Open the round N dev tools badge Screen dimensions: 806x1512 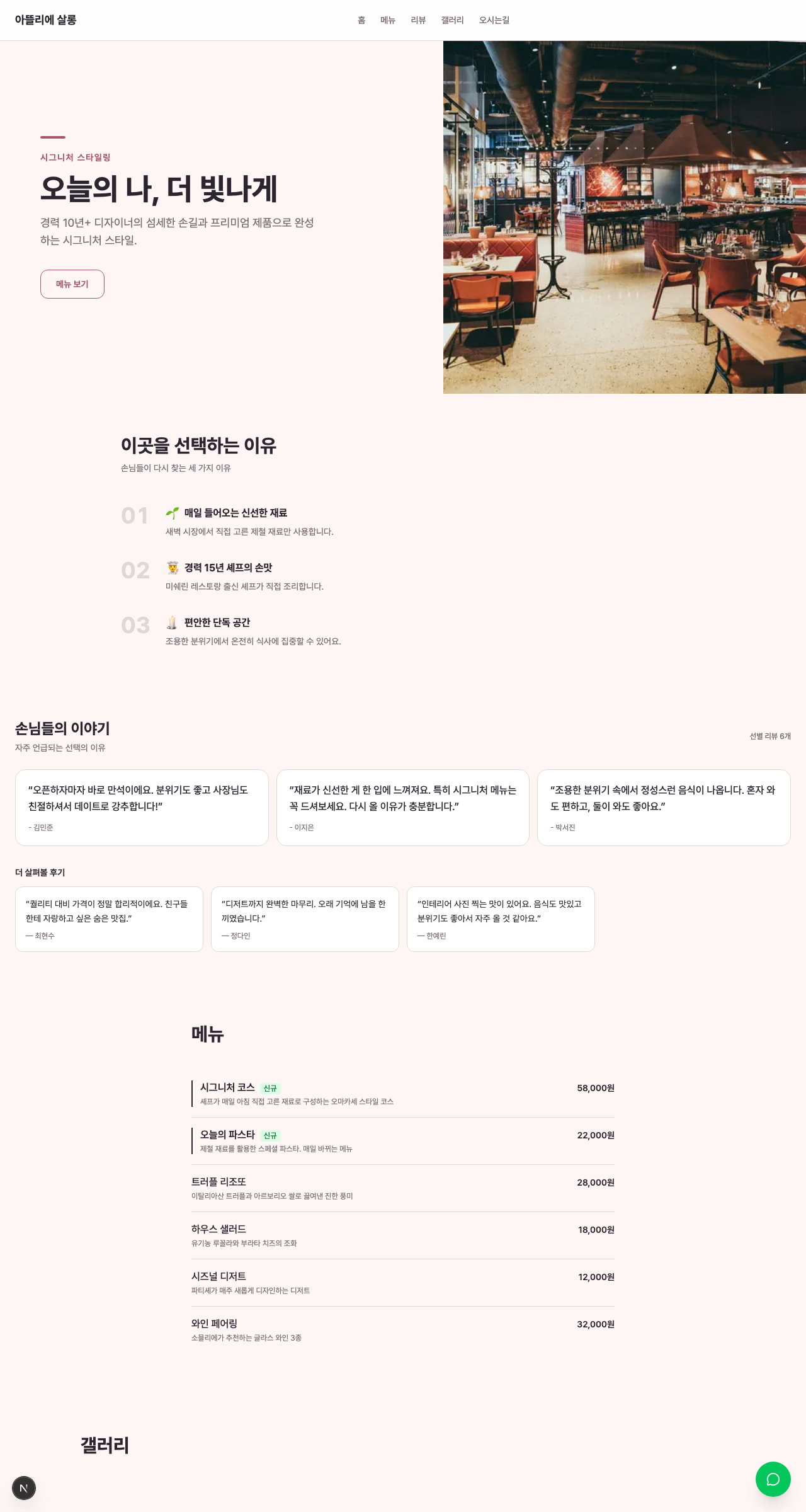(24, 1488)
